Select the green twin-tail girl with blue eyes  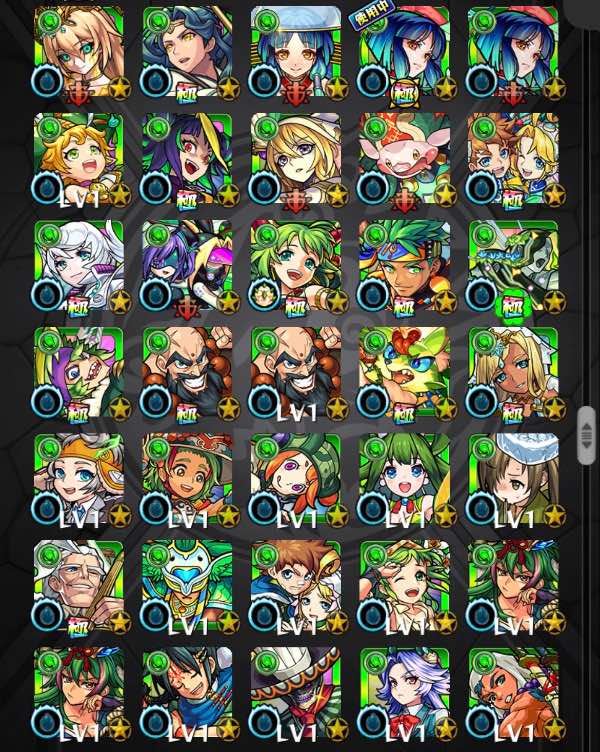point(404,480)
